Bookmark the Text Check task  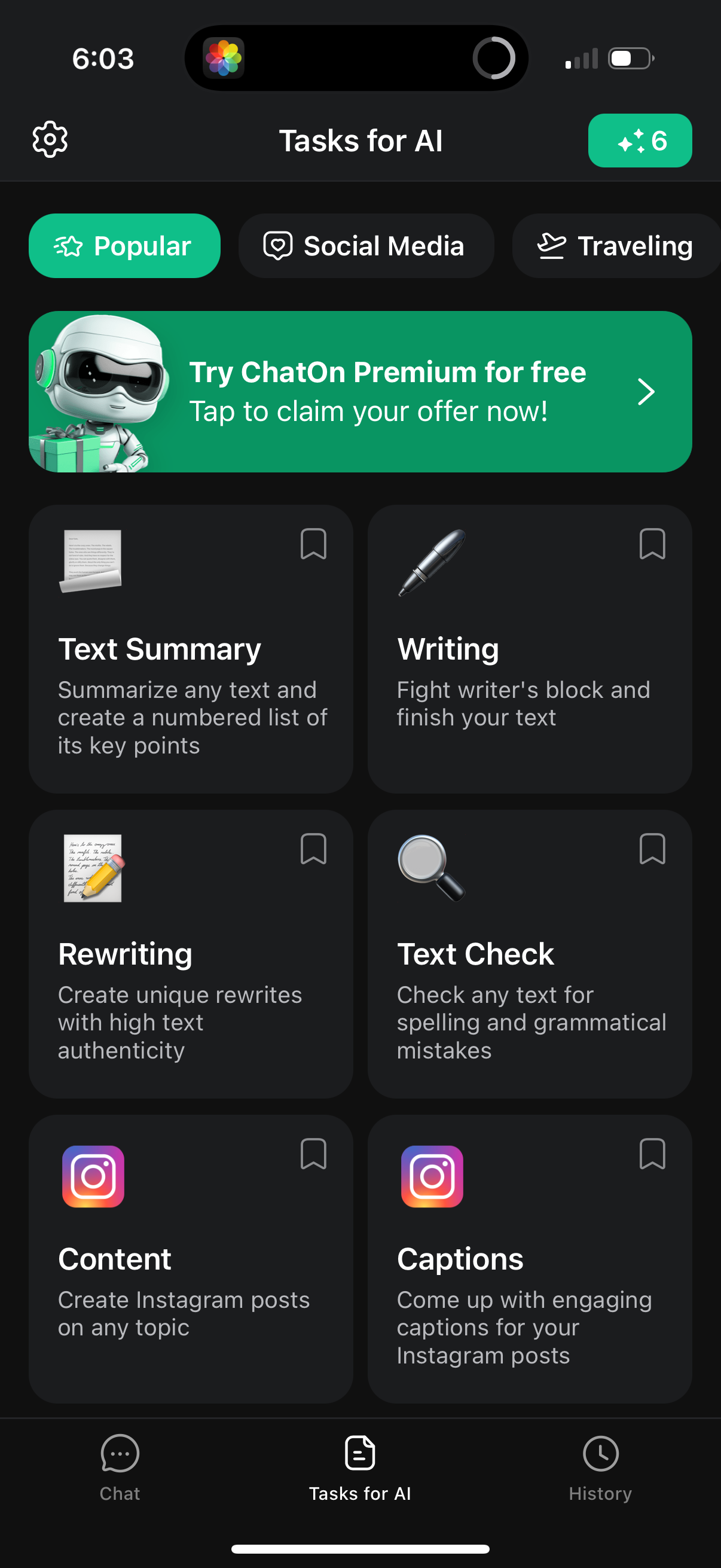tap(652, 849)
